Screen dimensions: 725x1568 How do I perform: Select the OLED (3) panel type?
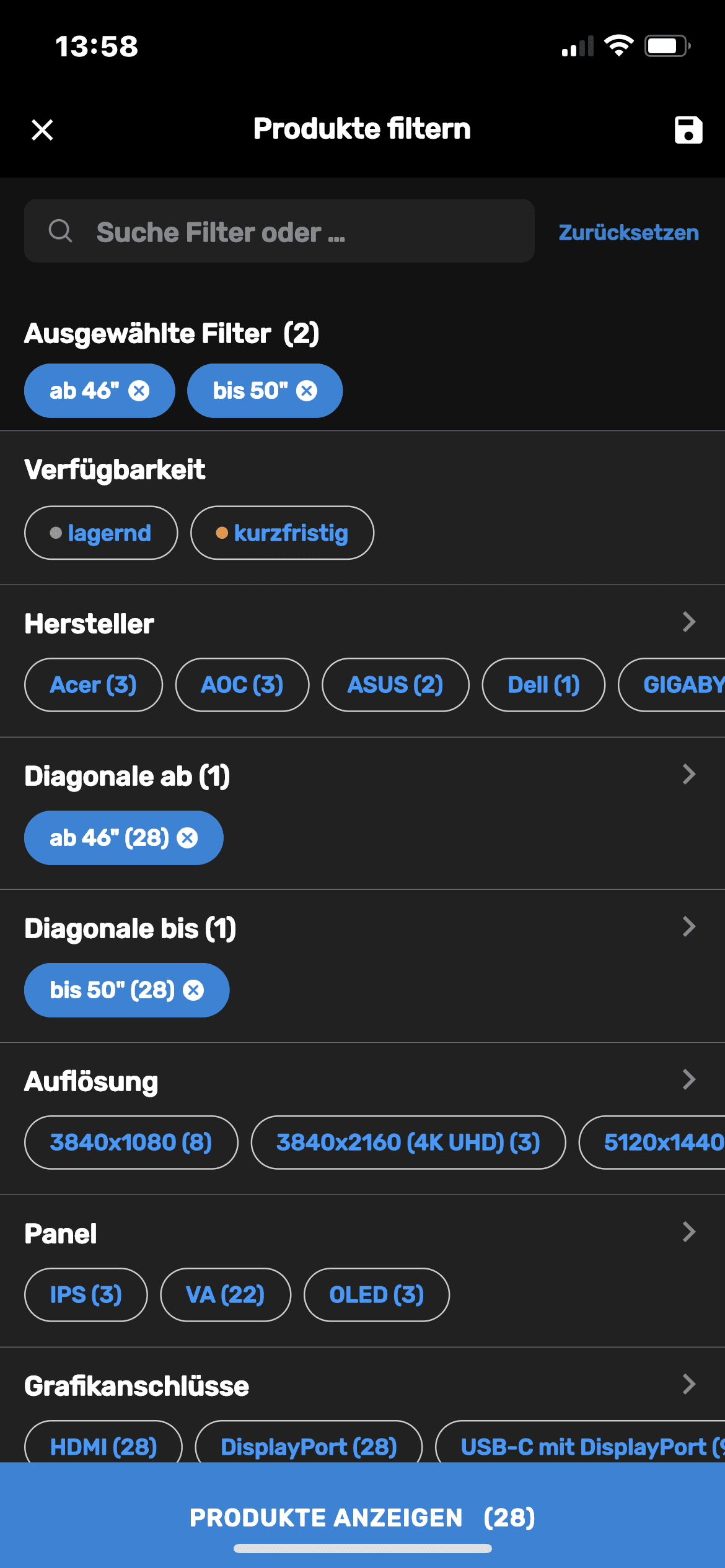click(377, 1295)
